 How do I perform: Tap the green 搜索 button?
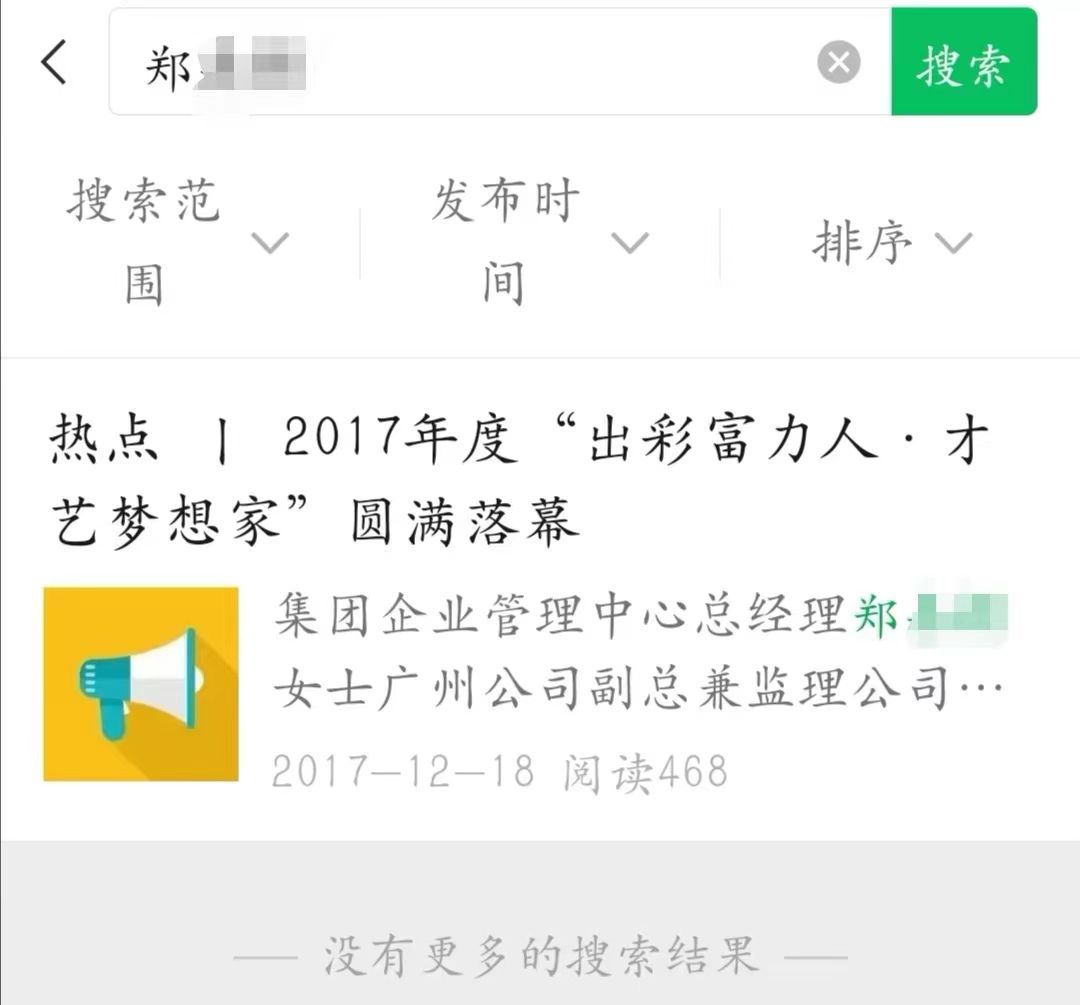coord(963,62)
